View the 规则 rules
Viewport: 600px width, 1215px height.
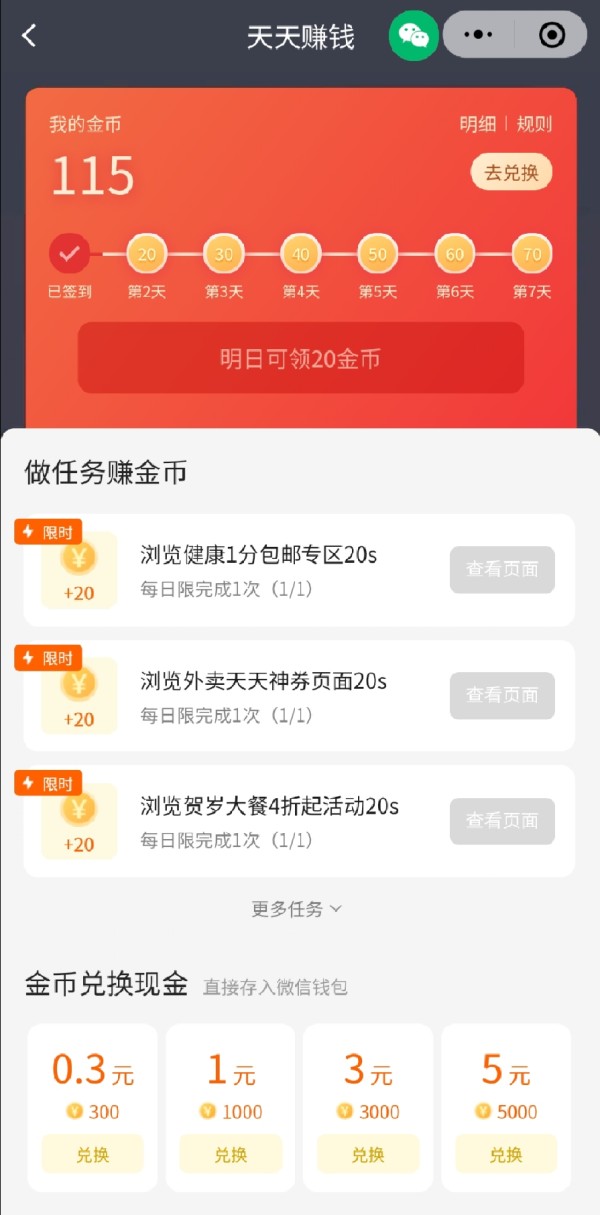coord(534,124)
